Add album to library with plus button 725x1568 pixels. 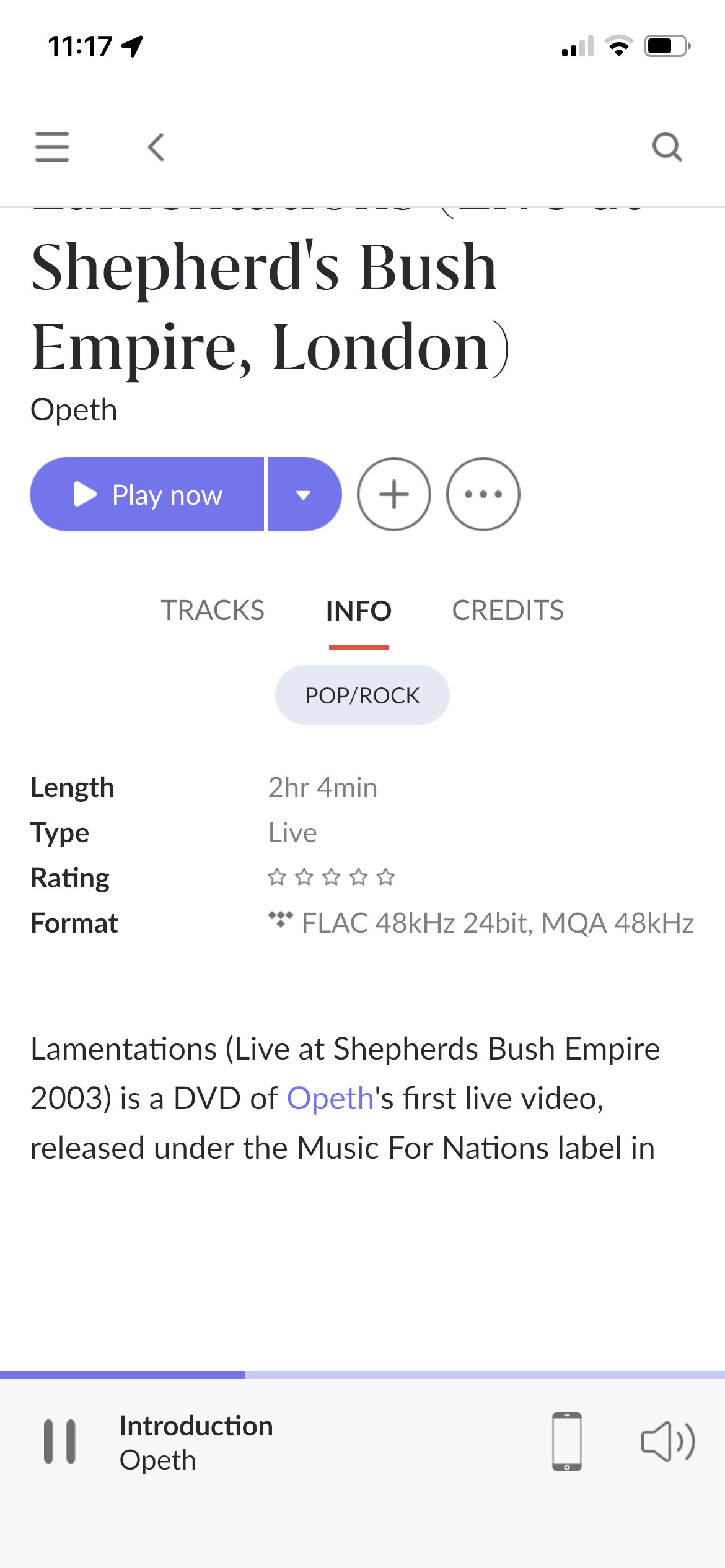click(x=394, y=494)
